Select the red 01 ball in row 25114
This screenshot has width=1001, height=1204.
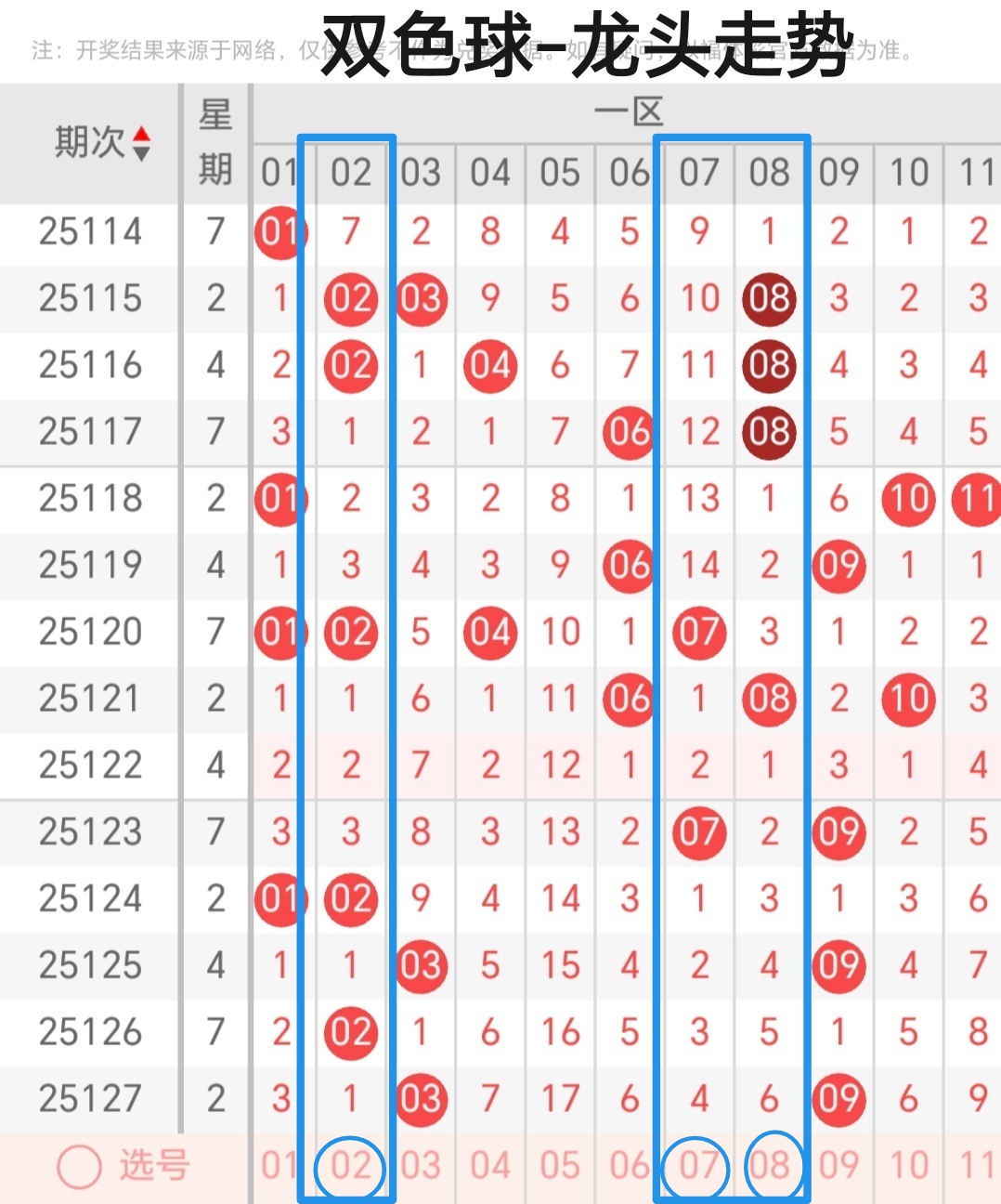tap(280, 231)
